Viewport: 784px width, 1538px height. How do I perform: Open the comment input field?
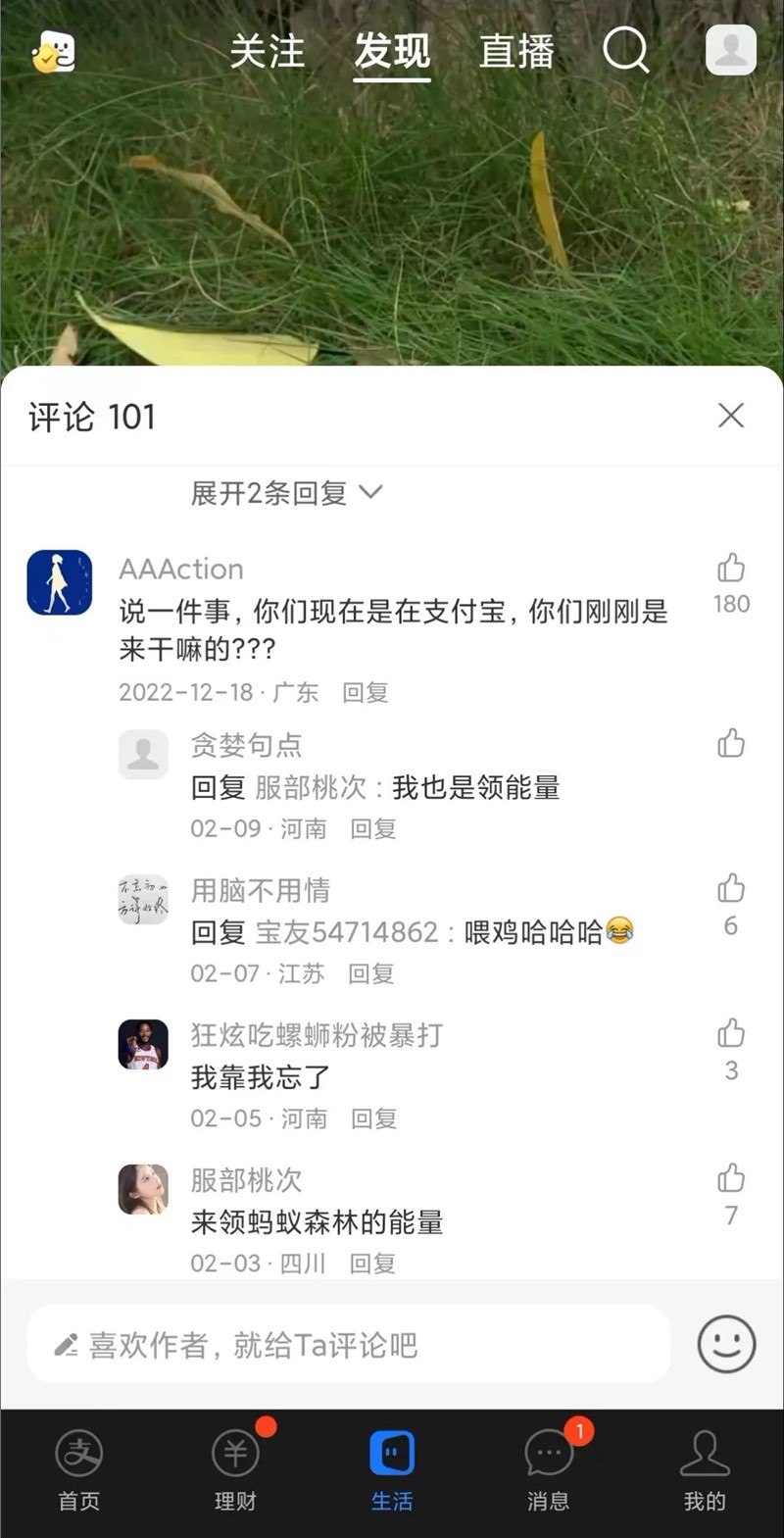[x=348, y=1345]
